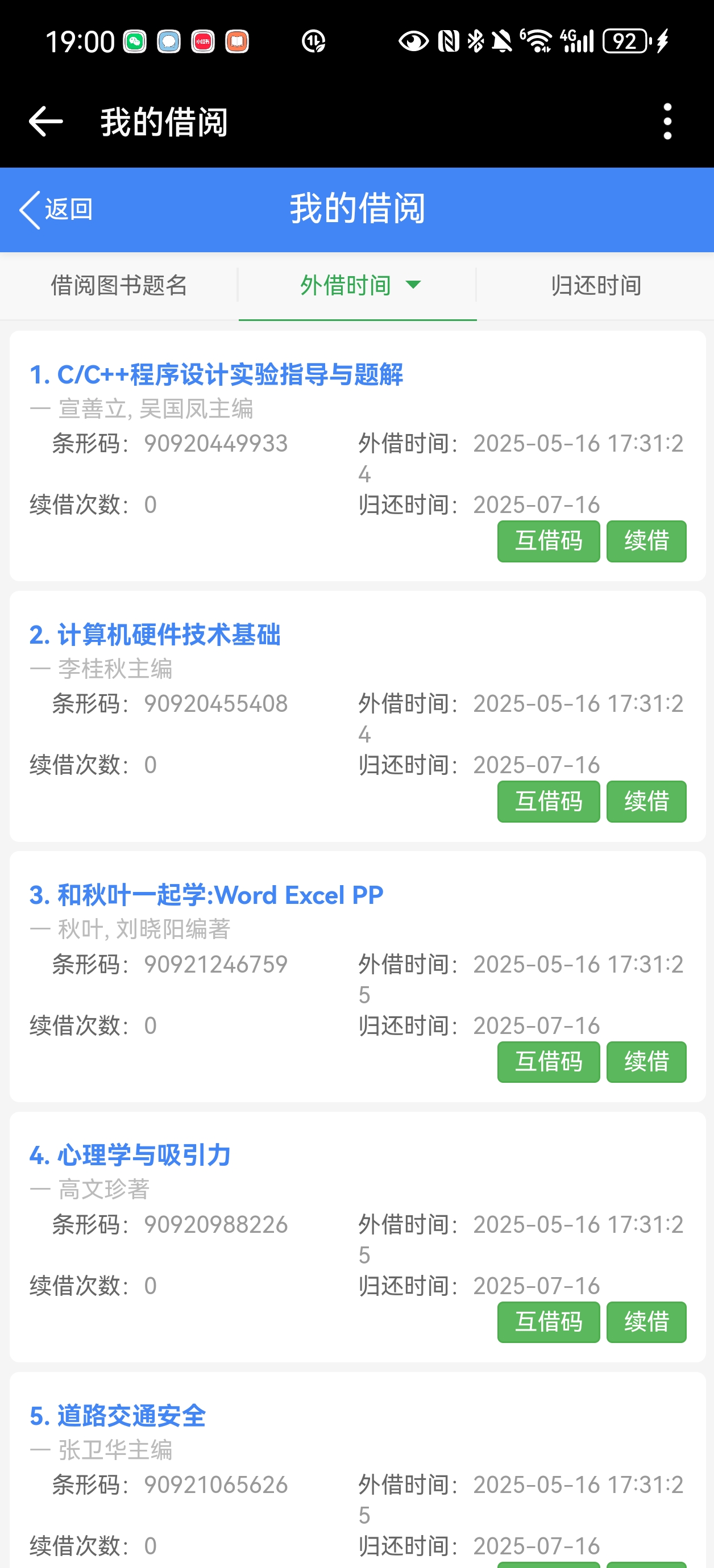Get 互借码 for 计算机硬件技术基础

pos(549,801)
